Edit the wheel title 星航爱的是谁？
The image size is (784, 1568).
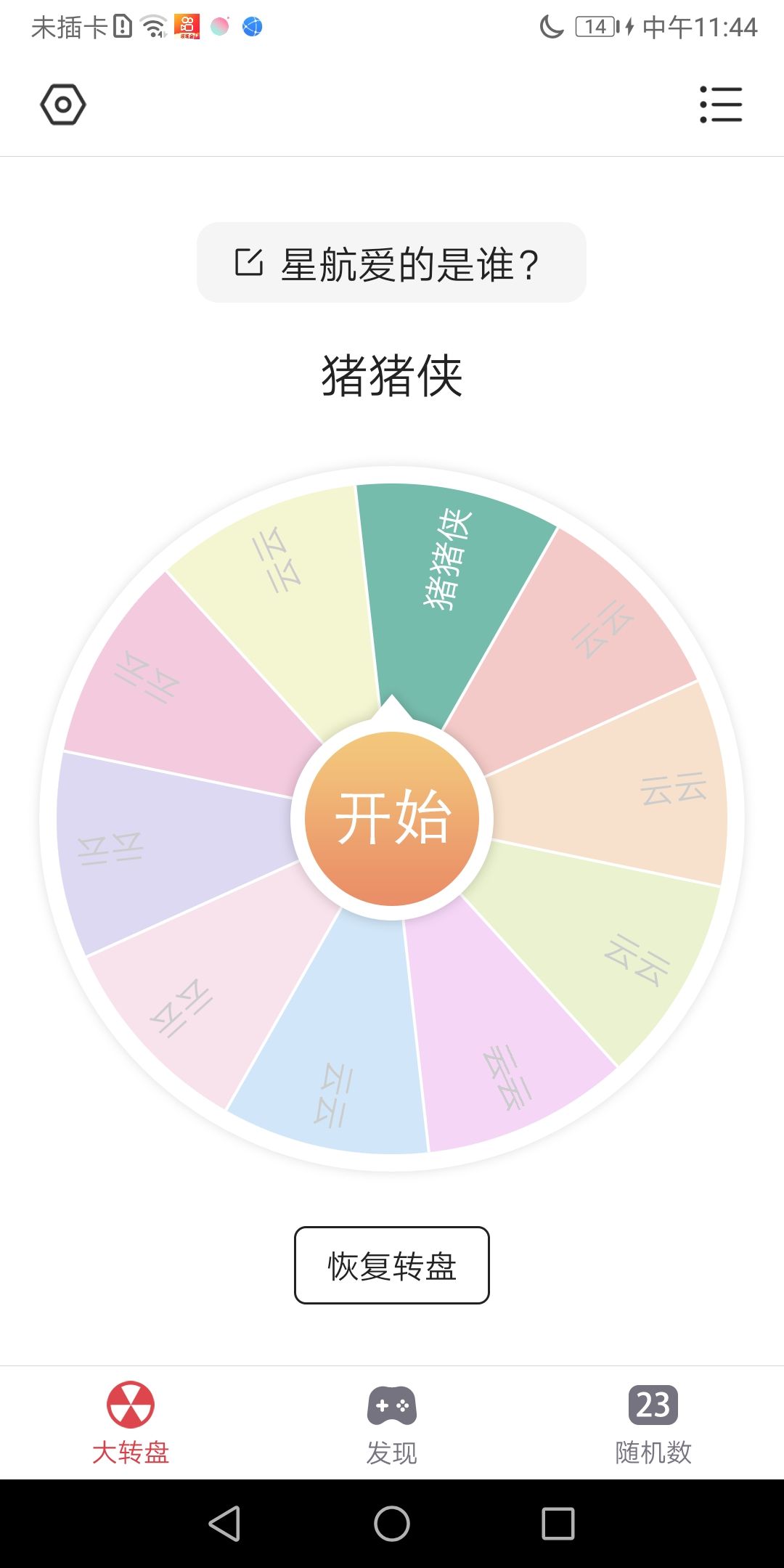pos(391,263)
